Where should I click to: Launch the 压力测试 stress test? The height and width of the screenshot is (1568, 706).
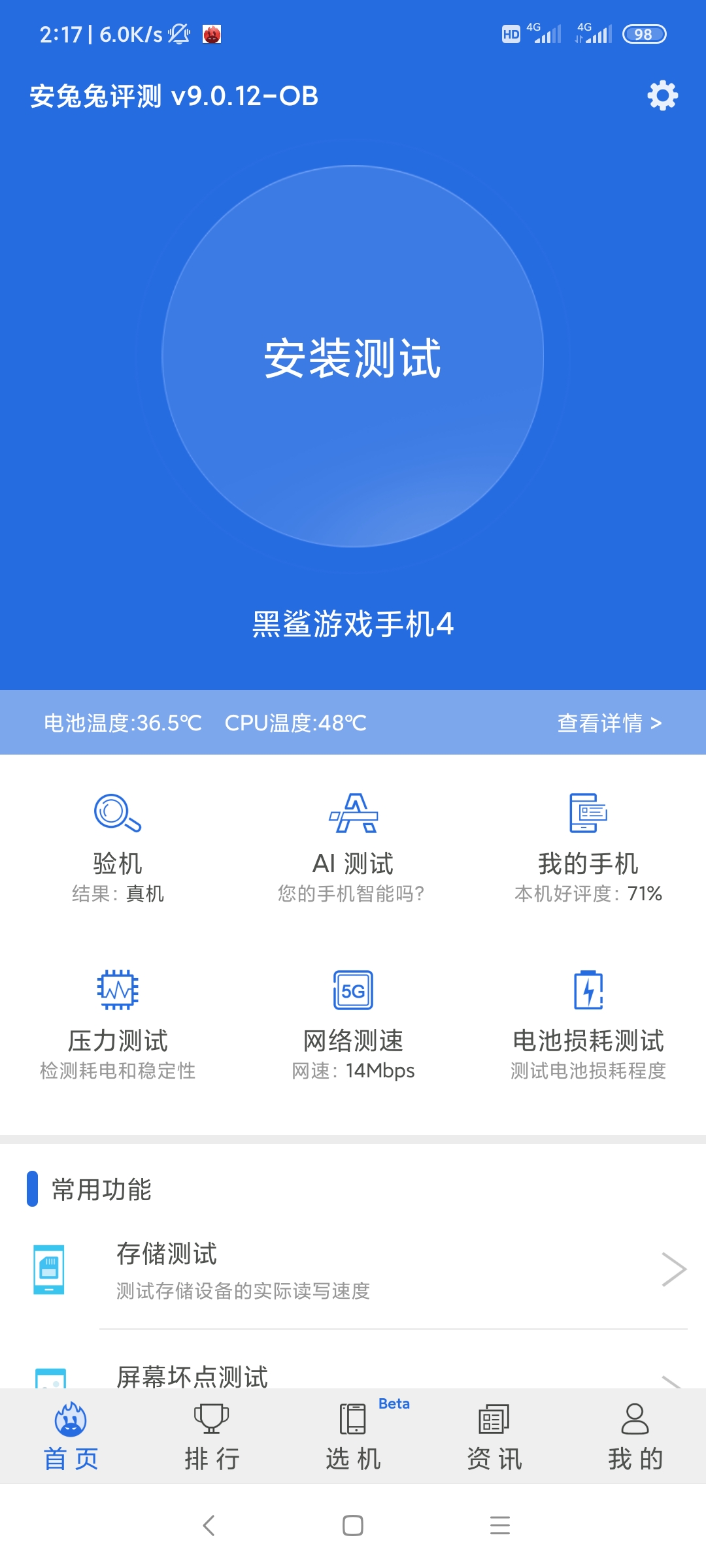118,1024
